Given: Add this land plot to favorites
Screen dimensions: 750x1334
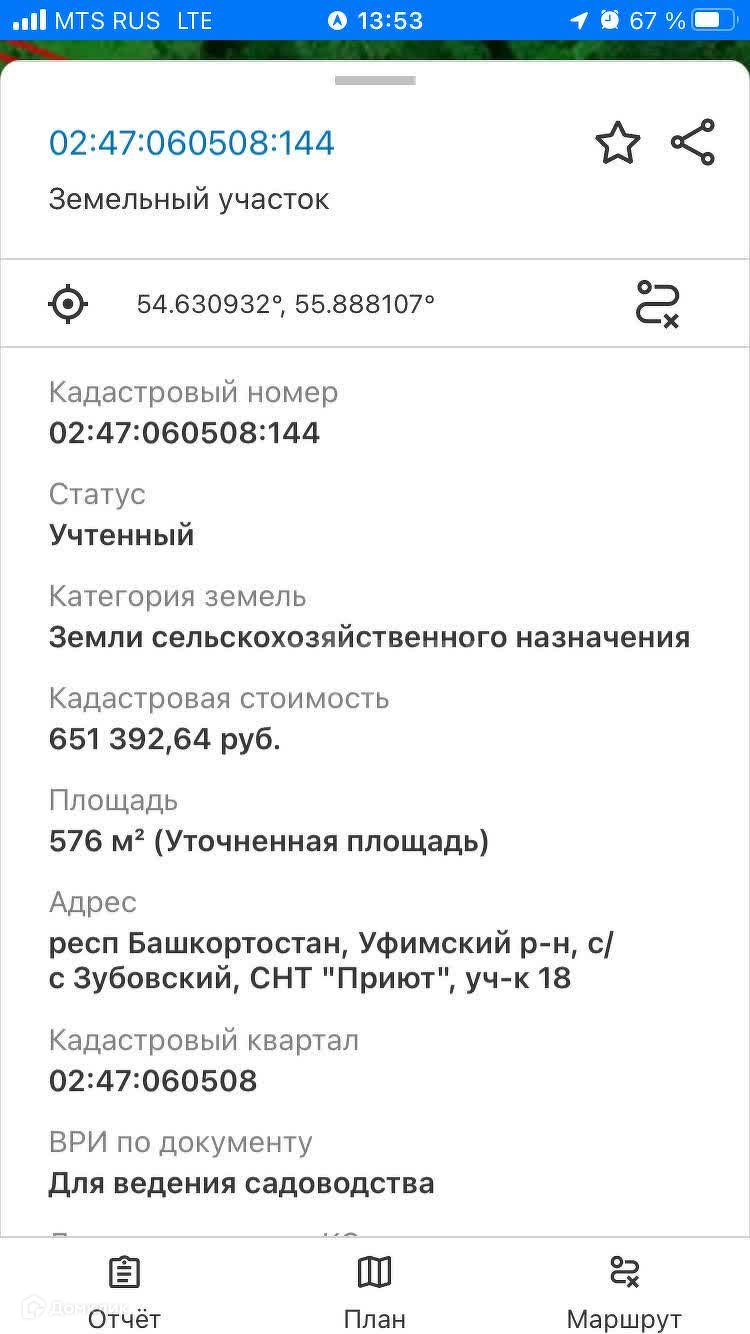Looking at the screenshot, I should [x=617, y=143].
